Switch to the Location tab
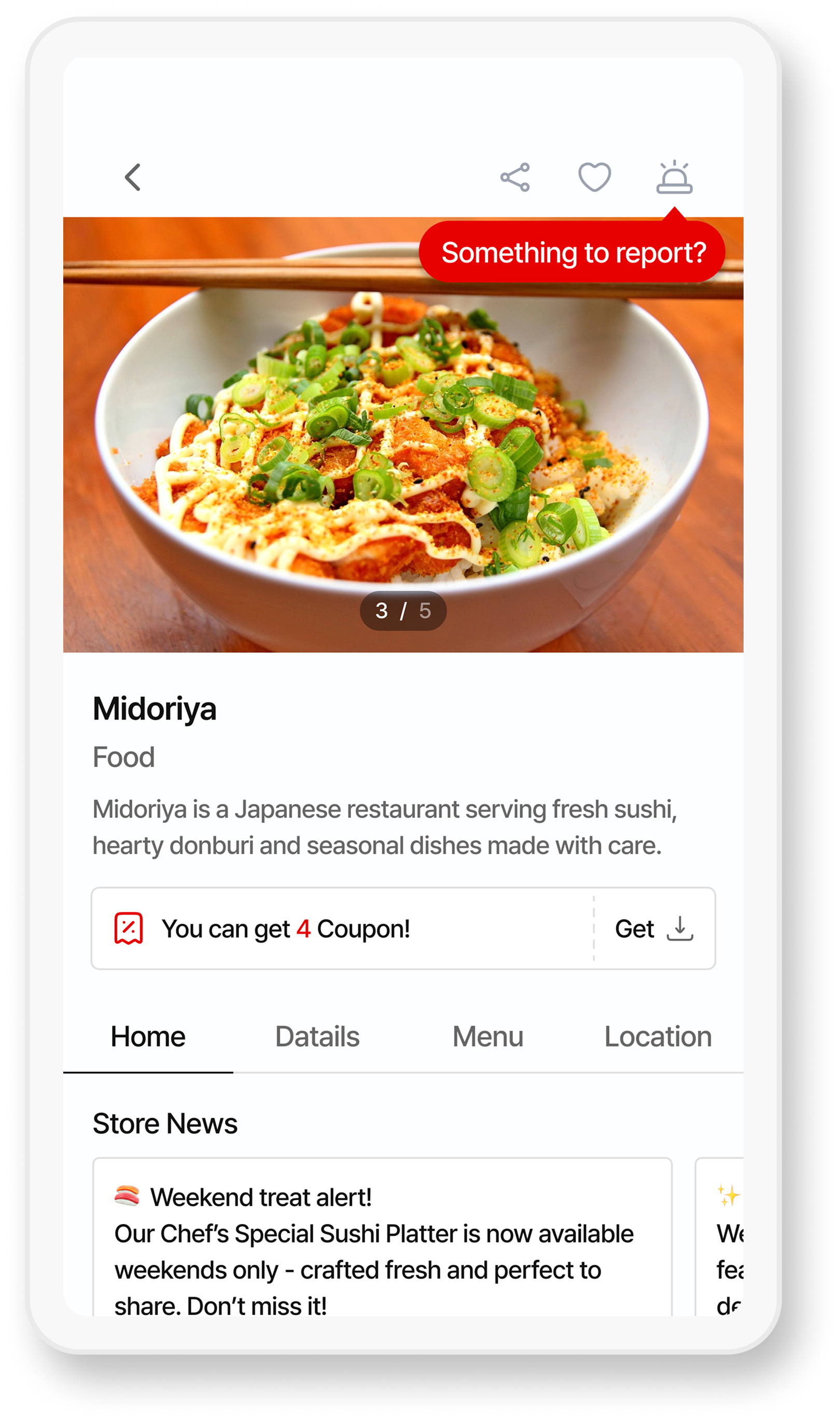Screen dimensions: 840x1421 pos(657,1037)
